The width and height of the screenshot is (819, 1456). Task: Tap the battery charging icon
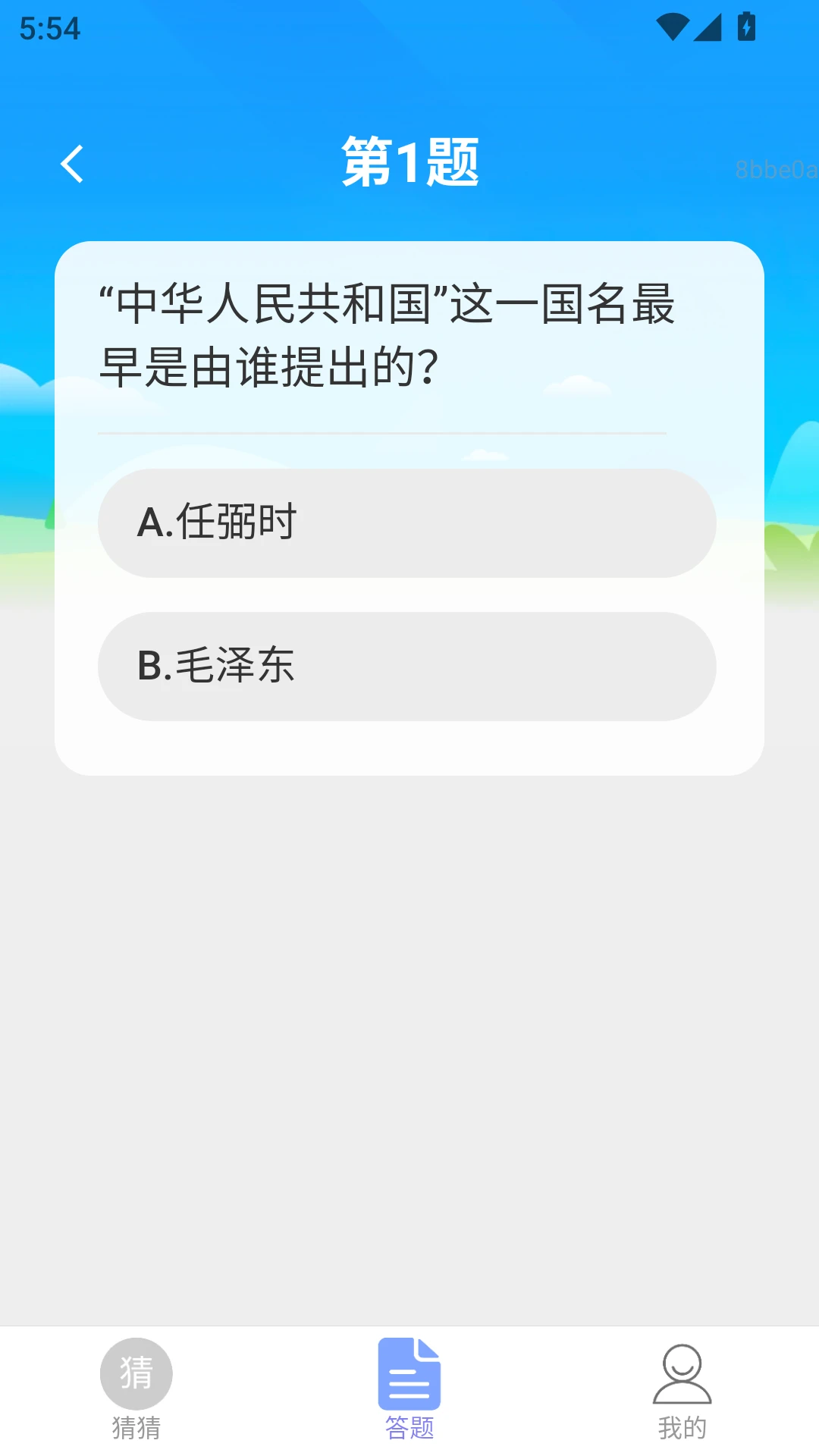[748, 27]
